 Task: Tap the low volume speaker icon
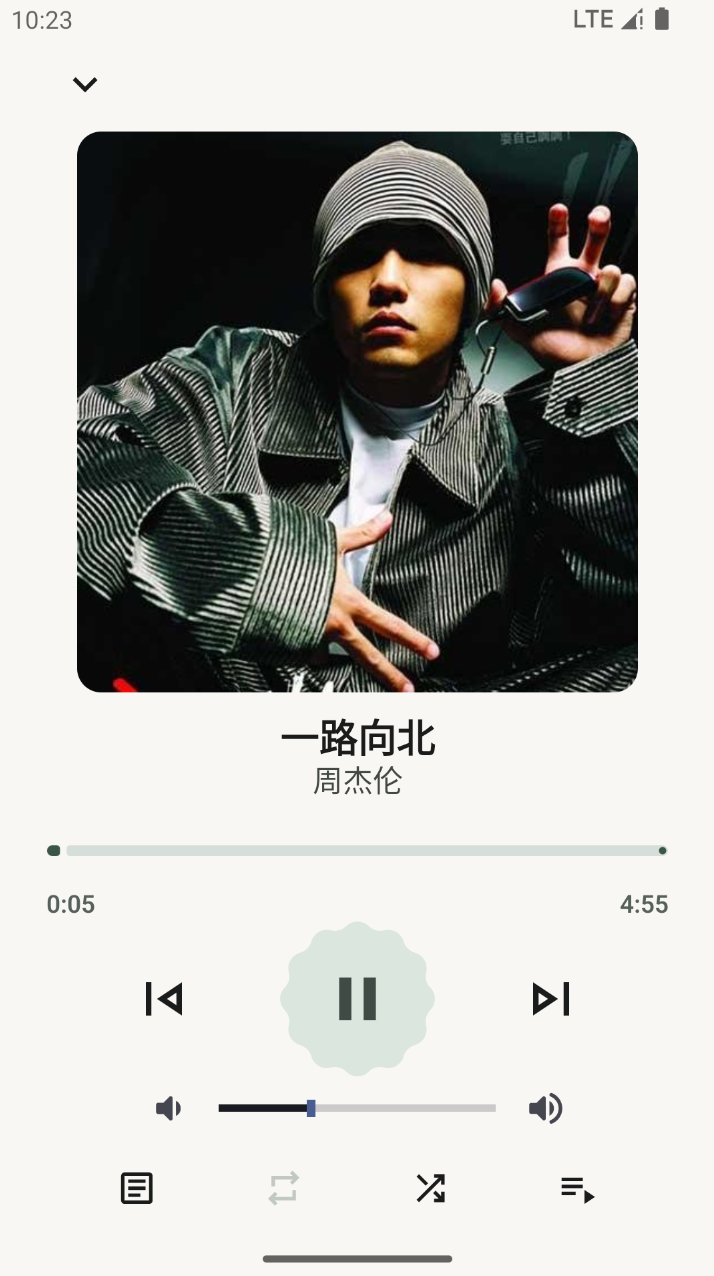coord(169,1108)
